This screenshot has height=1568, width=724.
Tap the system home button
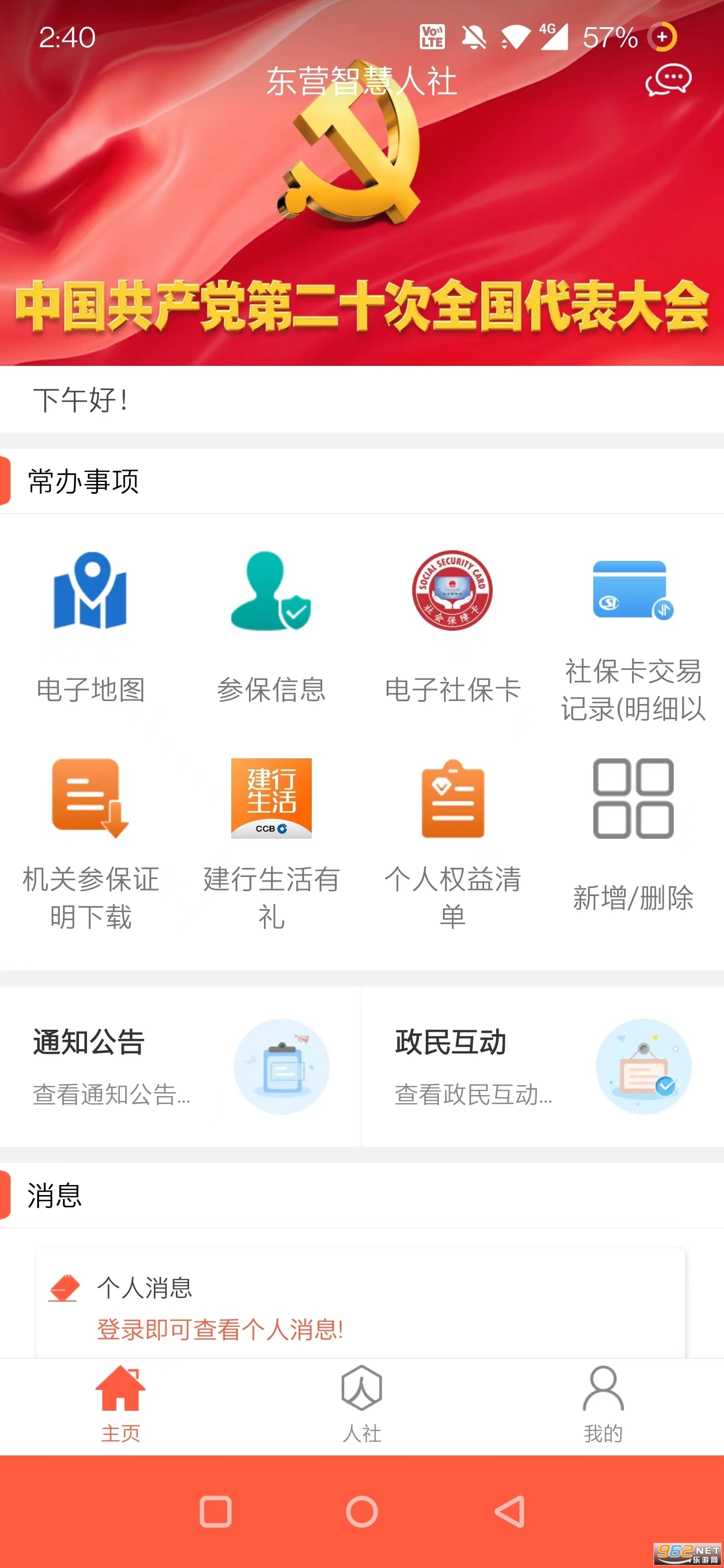pyautogui.click(x=361, y=1511)
